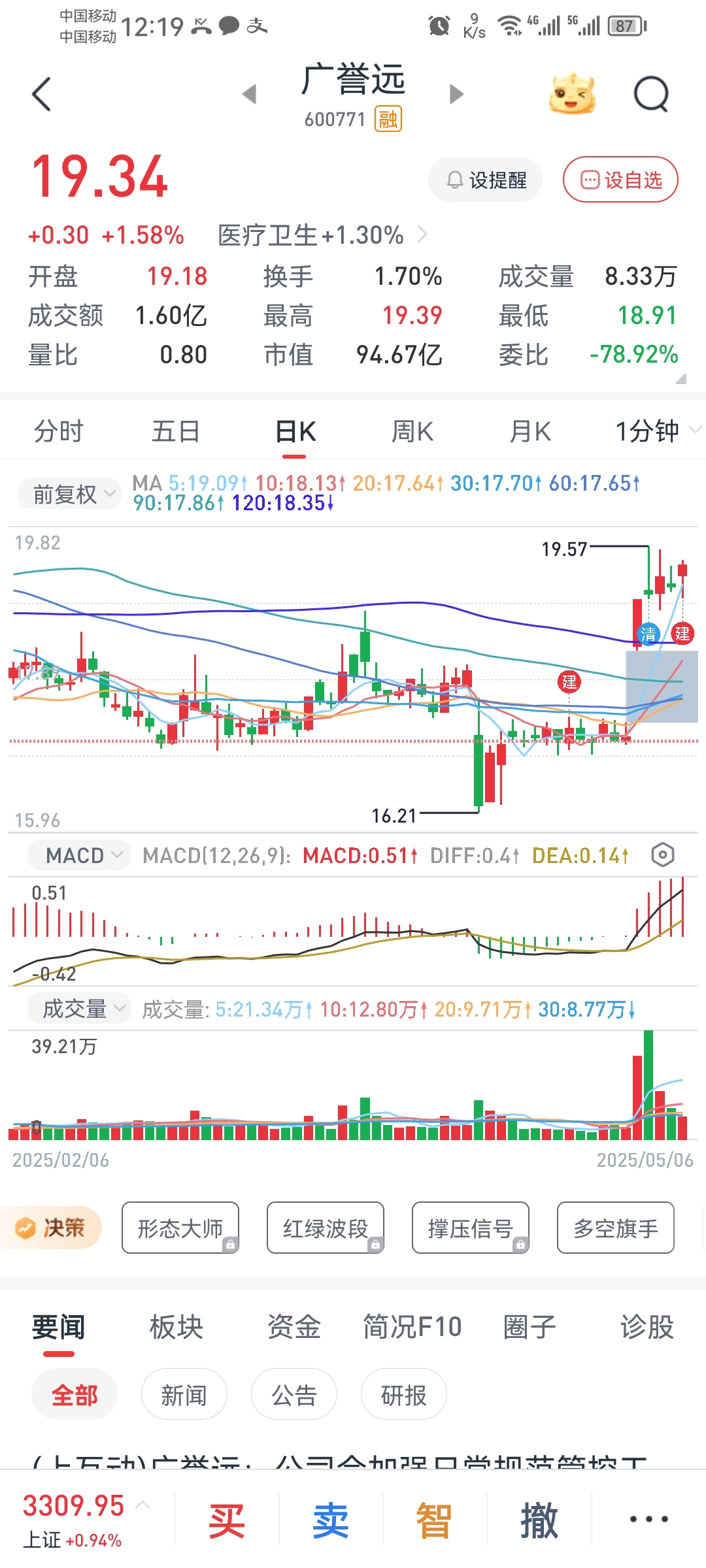Tap 设提醒 to set an alert
This screenshot has width=706, height=1568.
pyautogui.click(x=486, y=180)
